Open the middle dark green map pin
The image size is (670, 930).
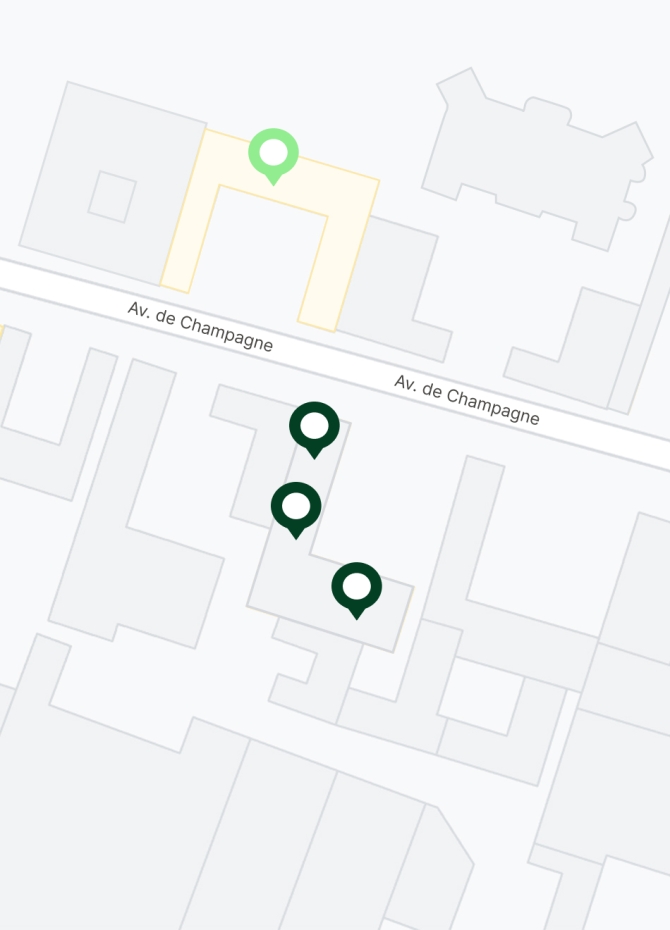click(296, 508)
